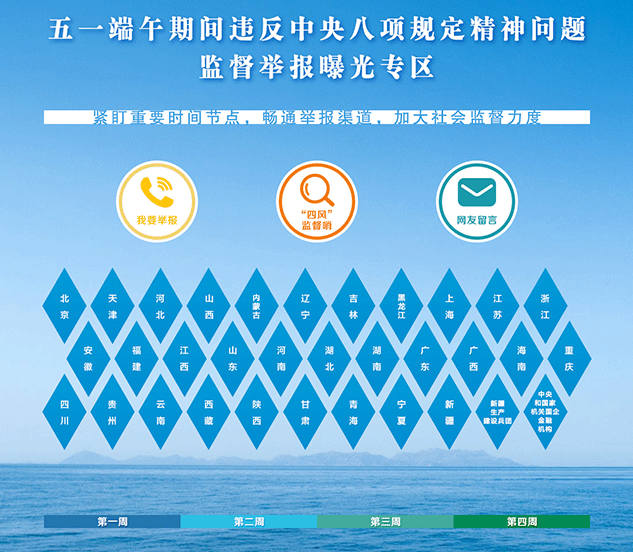Tap the 我要举报 phone button
This screenshot has width=633, height=552.
157,201
